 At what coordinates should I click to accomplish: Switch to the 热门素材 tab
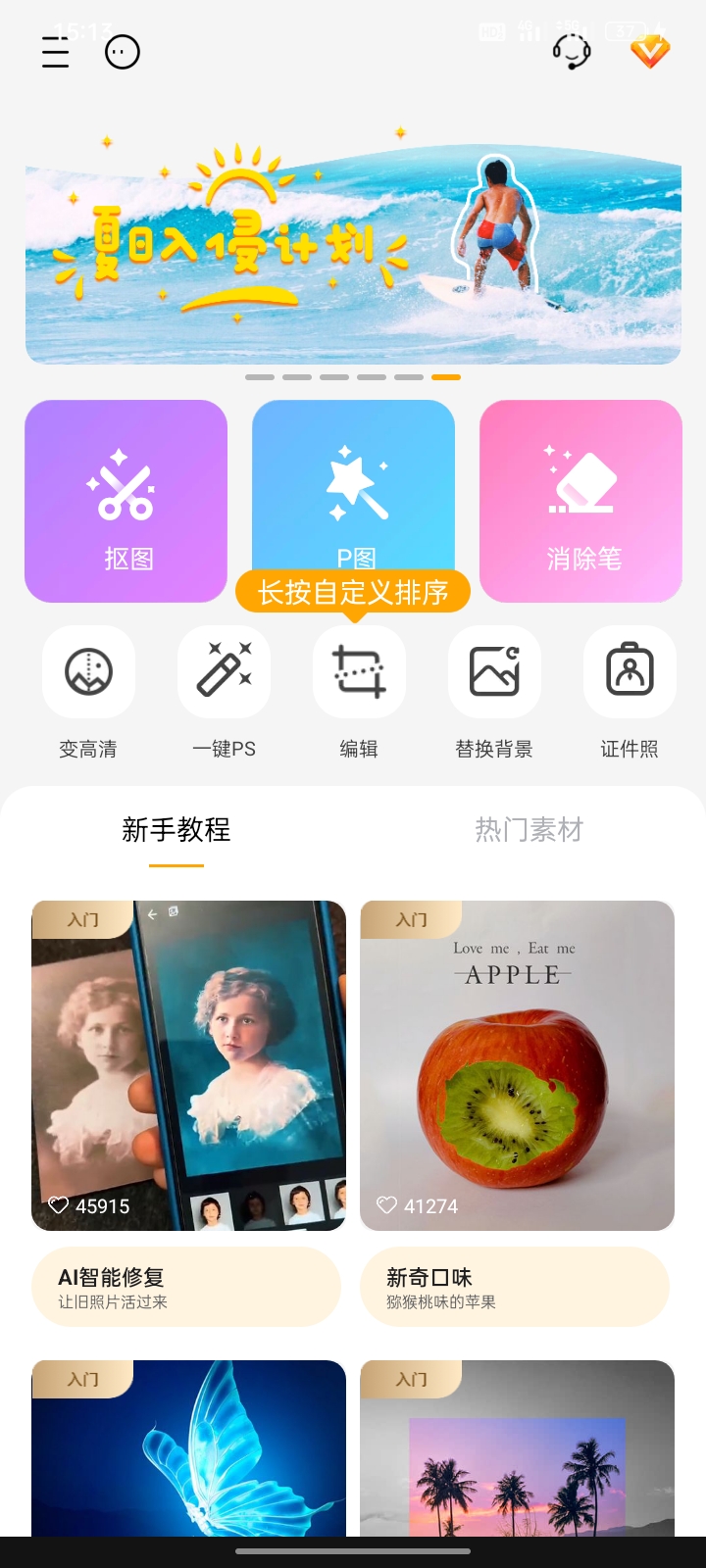[x=529, y=830]
